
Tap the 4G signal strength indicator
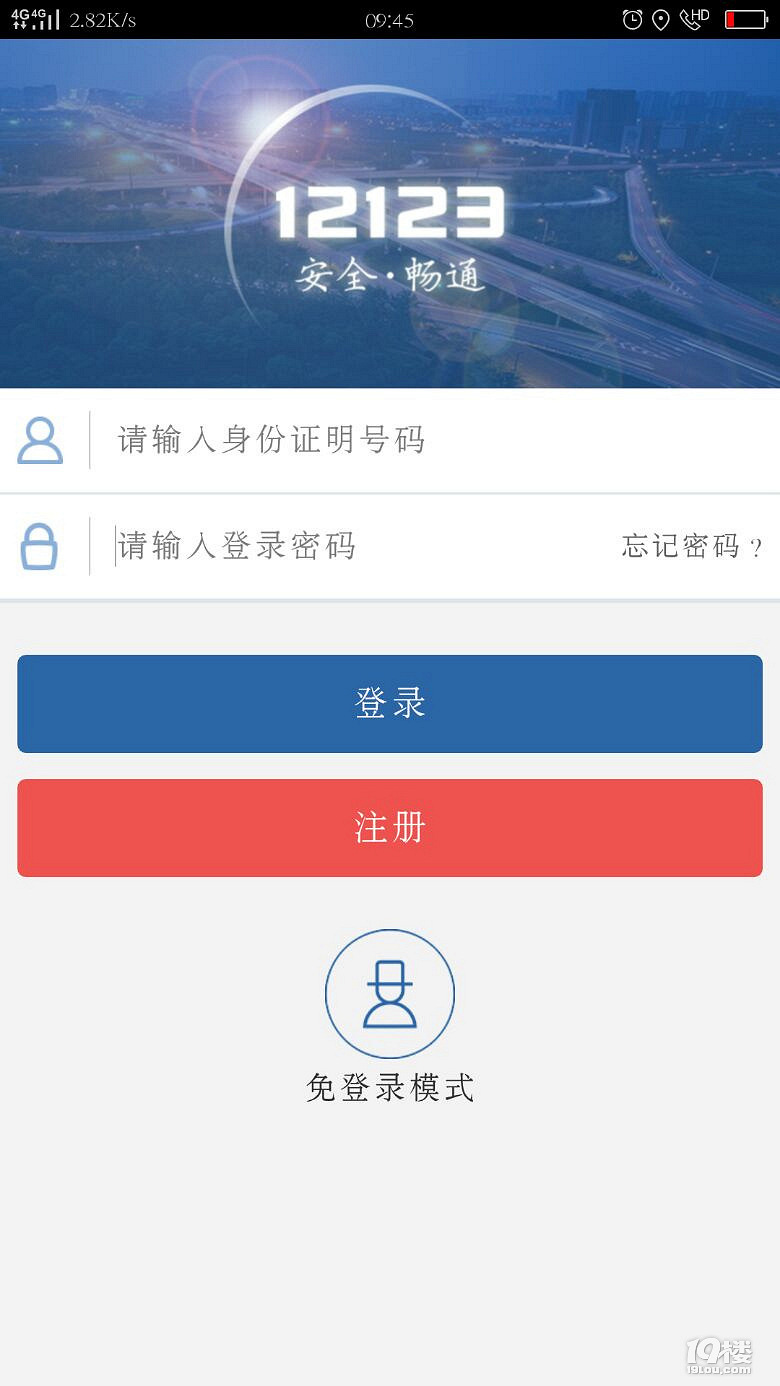pyautogui.click(x=30, y=18)
